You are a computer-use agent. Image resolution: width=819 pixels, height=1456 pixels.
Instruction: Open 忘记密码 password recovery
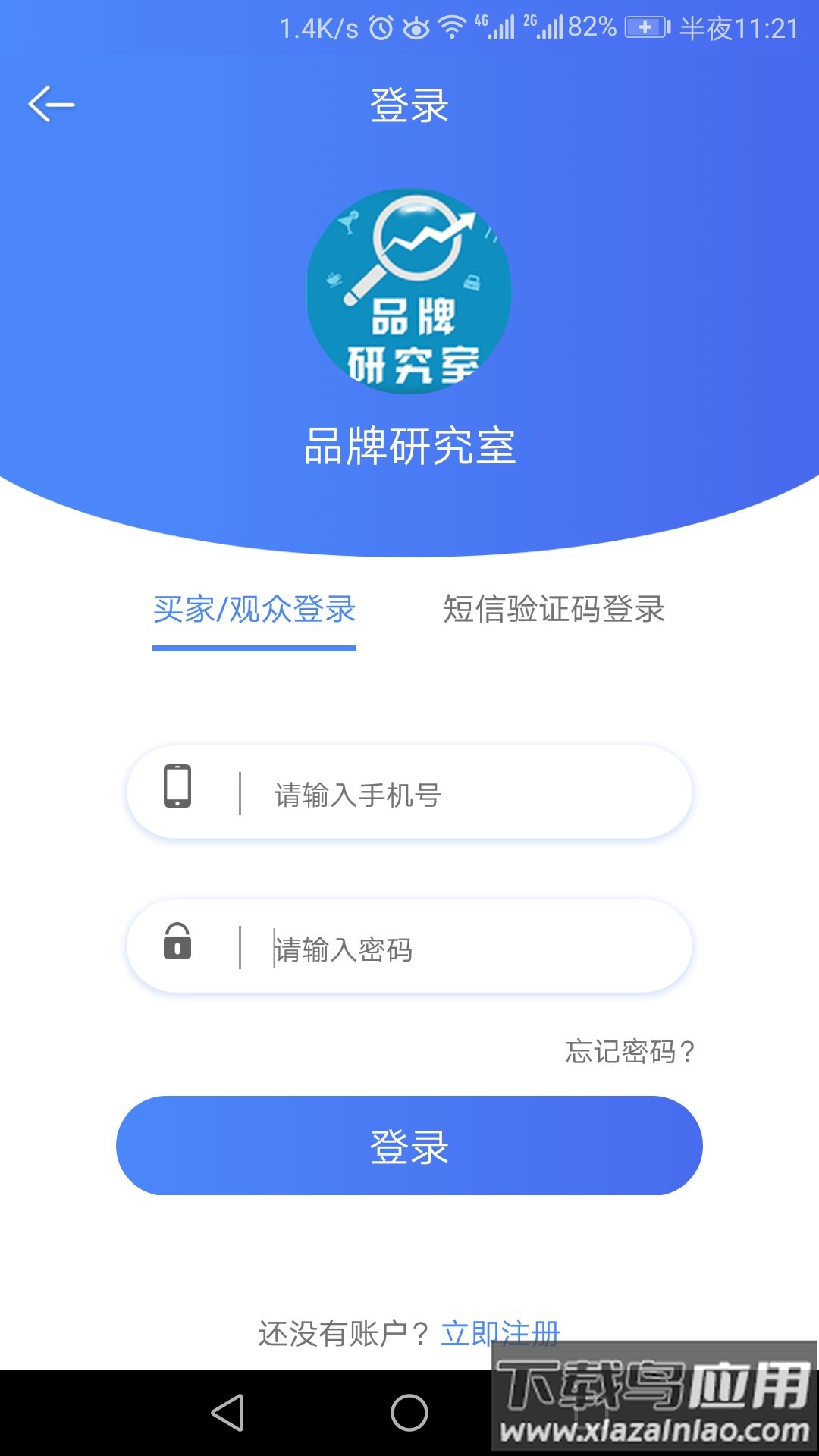pyautogui.click(x=629, y=1050)
